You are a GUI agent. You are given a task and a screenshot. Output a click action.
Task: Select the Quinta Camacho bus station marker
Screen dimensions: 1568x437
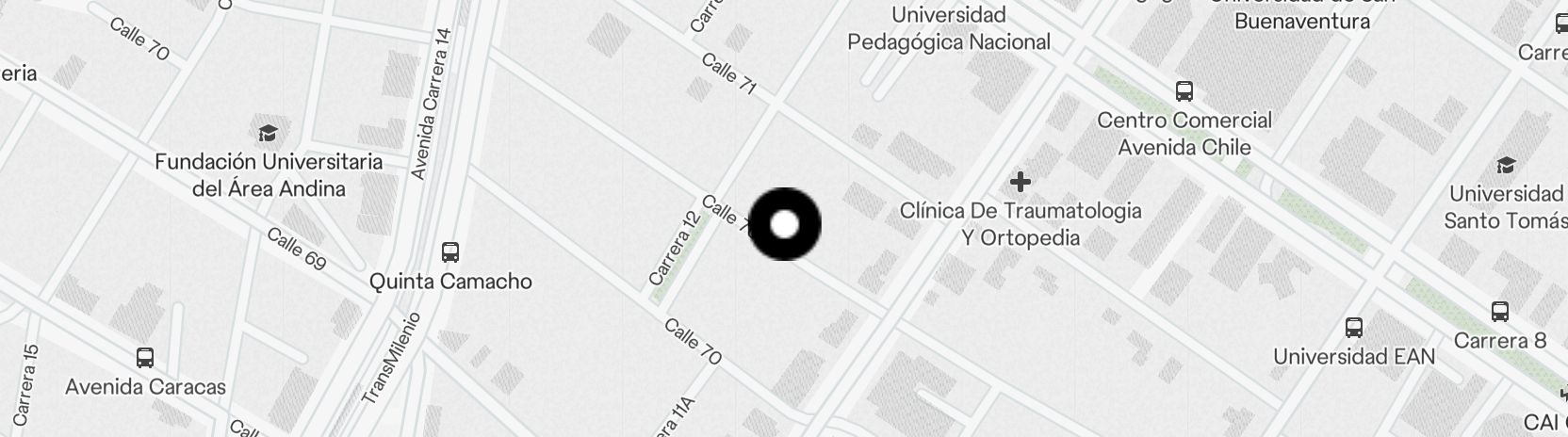[450, 252]
